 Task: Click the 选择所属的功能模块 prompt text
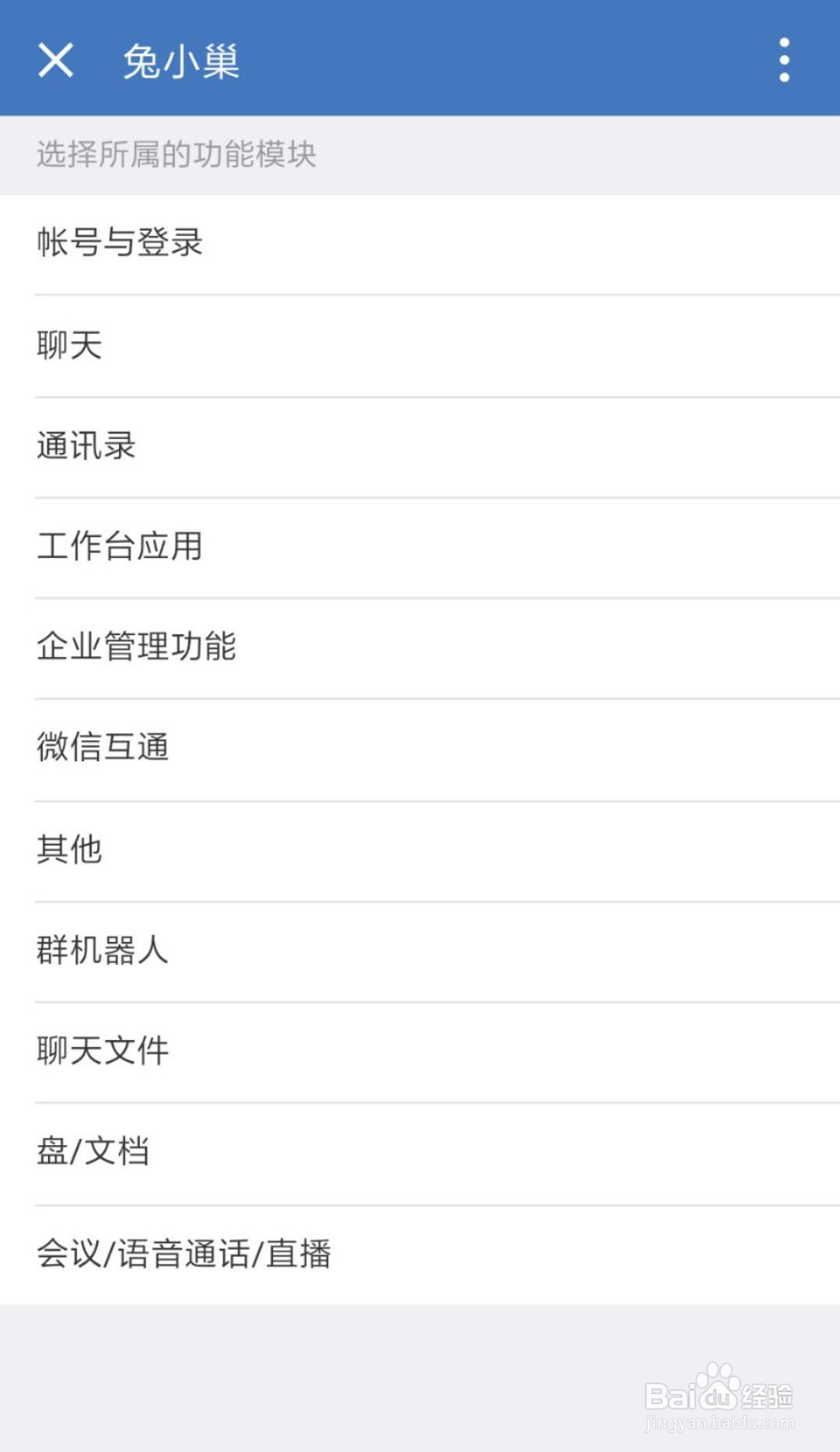(176, 155)
